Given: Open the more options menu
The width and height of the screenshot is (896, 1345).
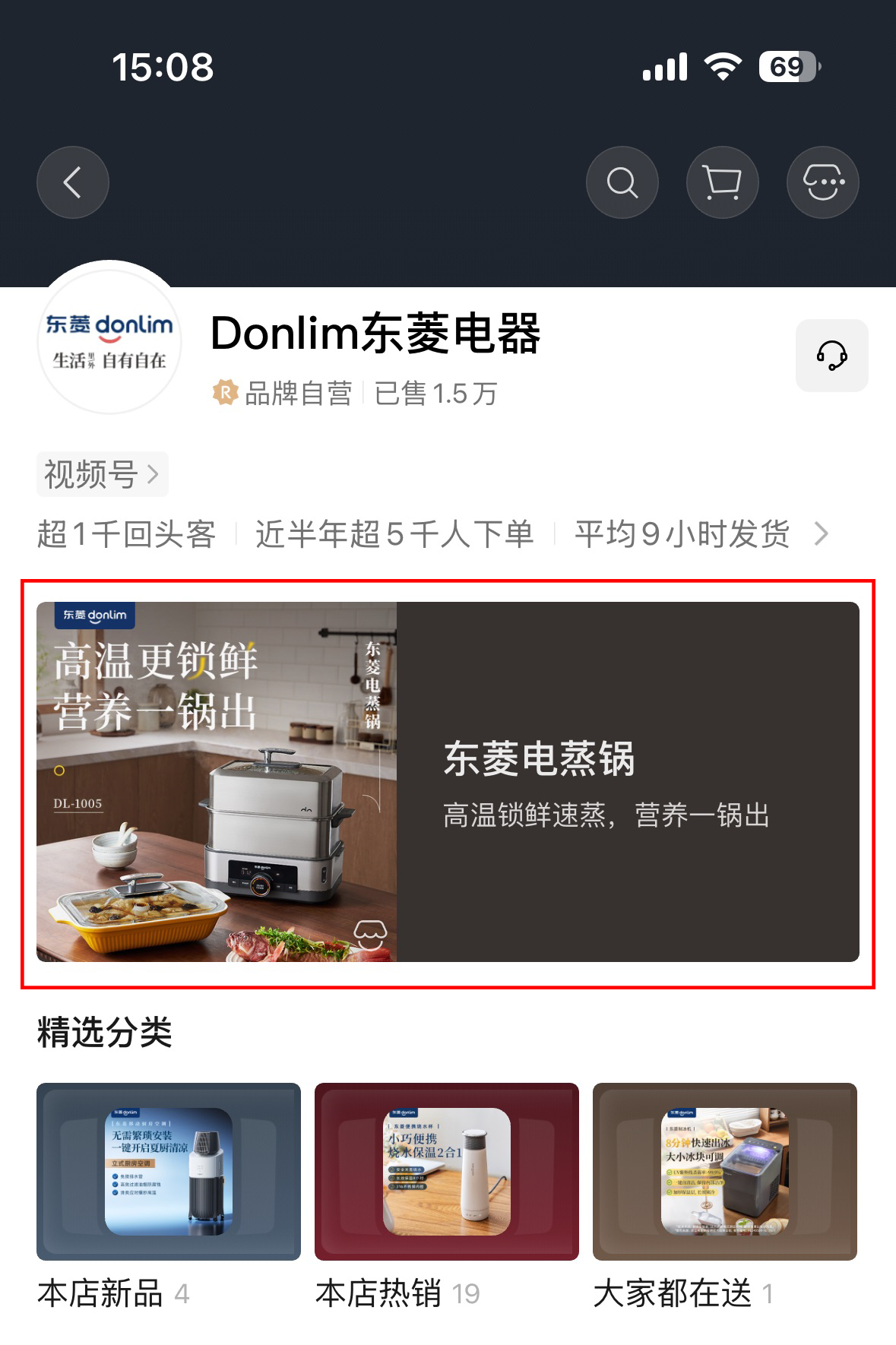Looking at the screenshot, I should [822, 182].
